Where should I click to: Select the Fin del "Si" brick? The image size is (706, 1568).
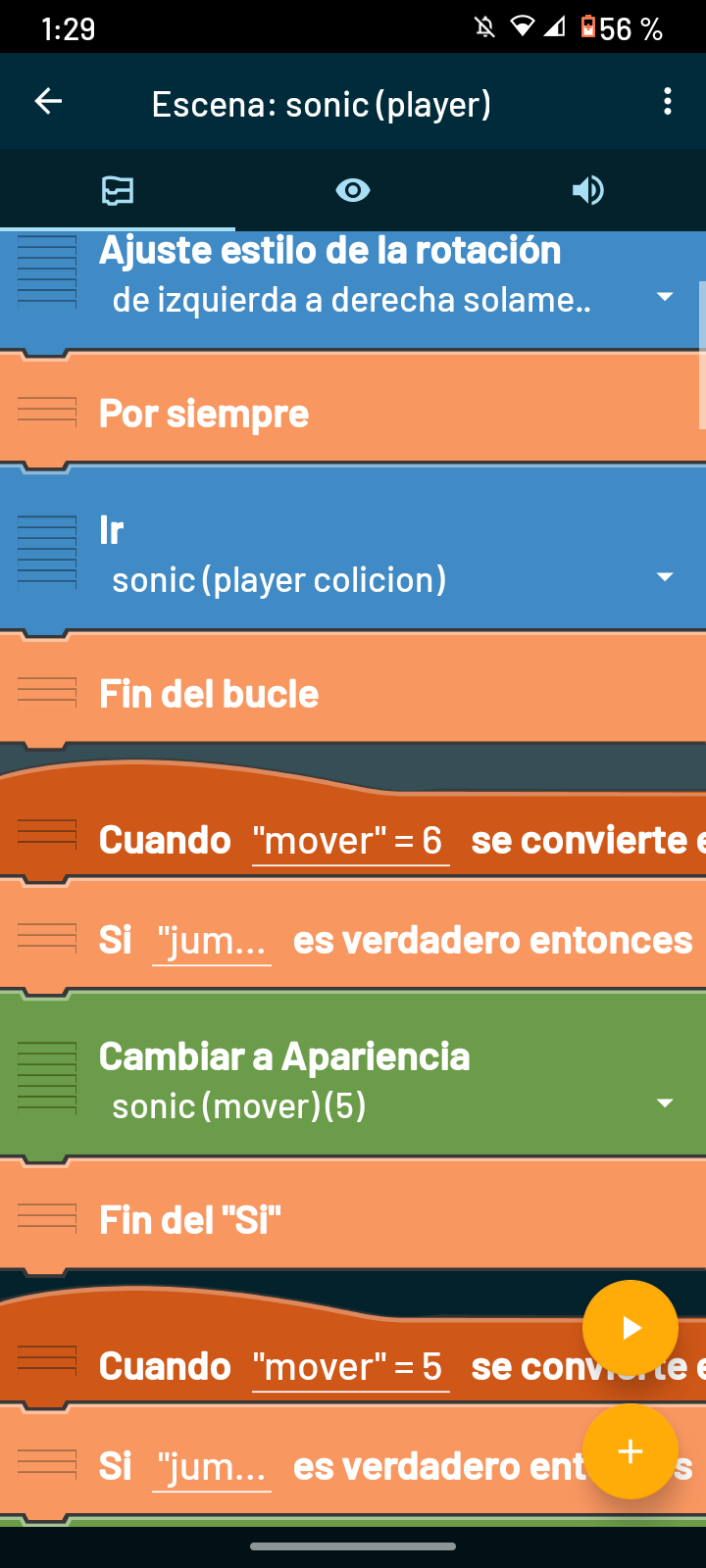point(353,1219)
